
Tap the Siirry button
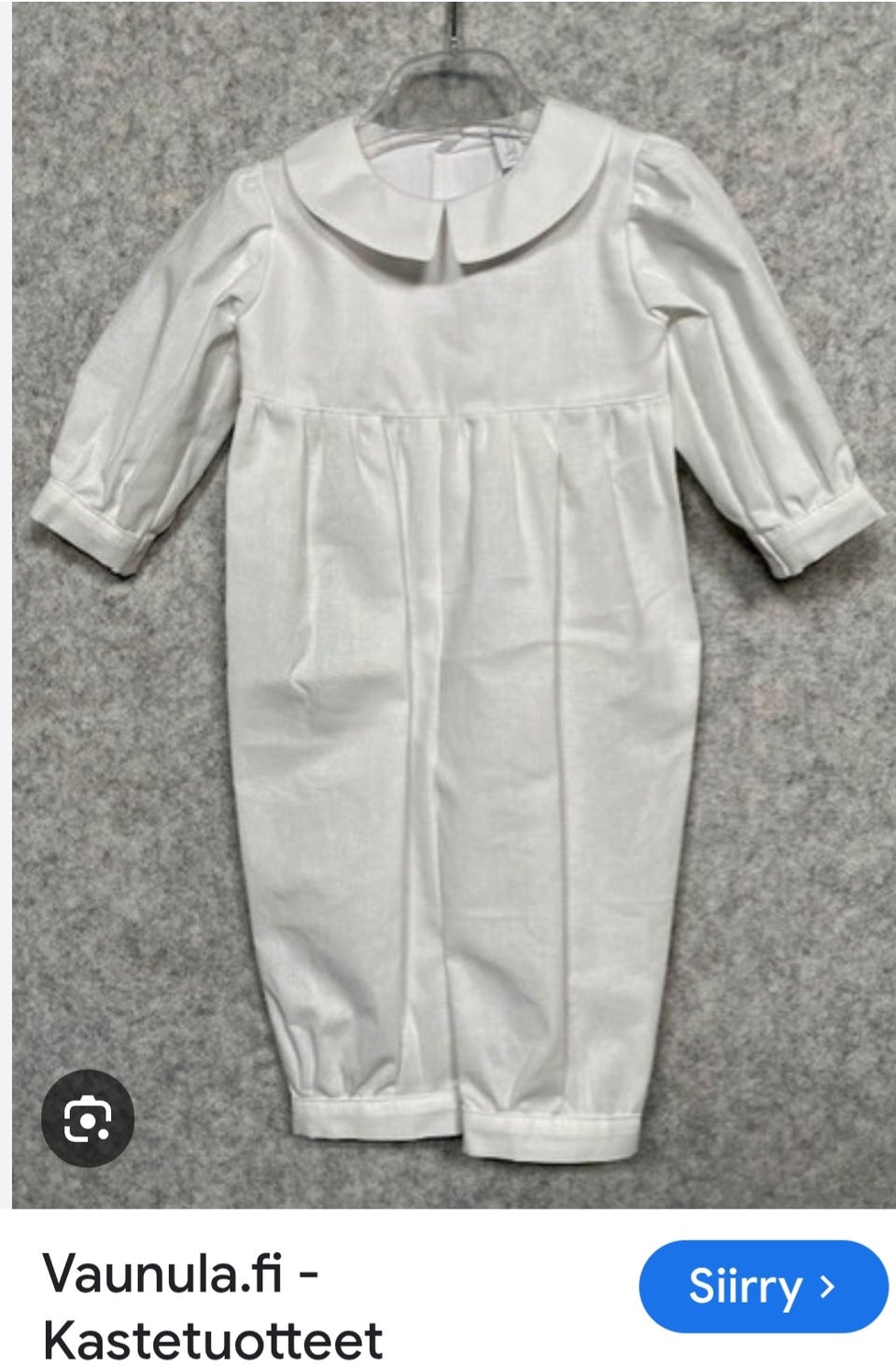tap(763, 1287)
